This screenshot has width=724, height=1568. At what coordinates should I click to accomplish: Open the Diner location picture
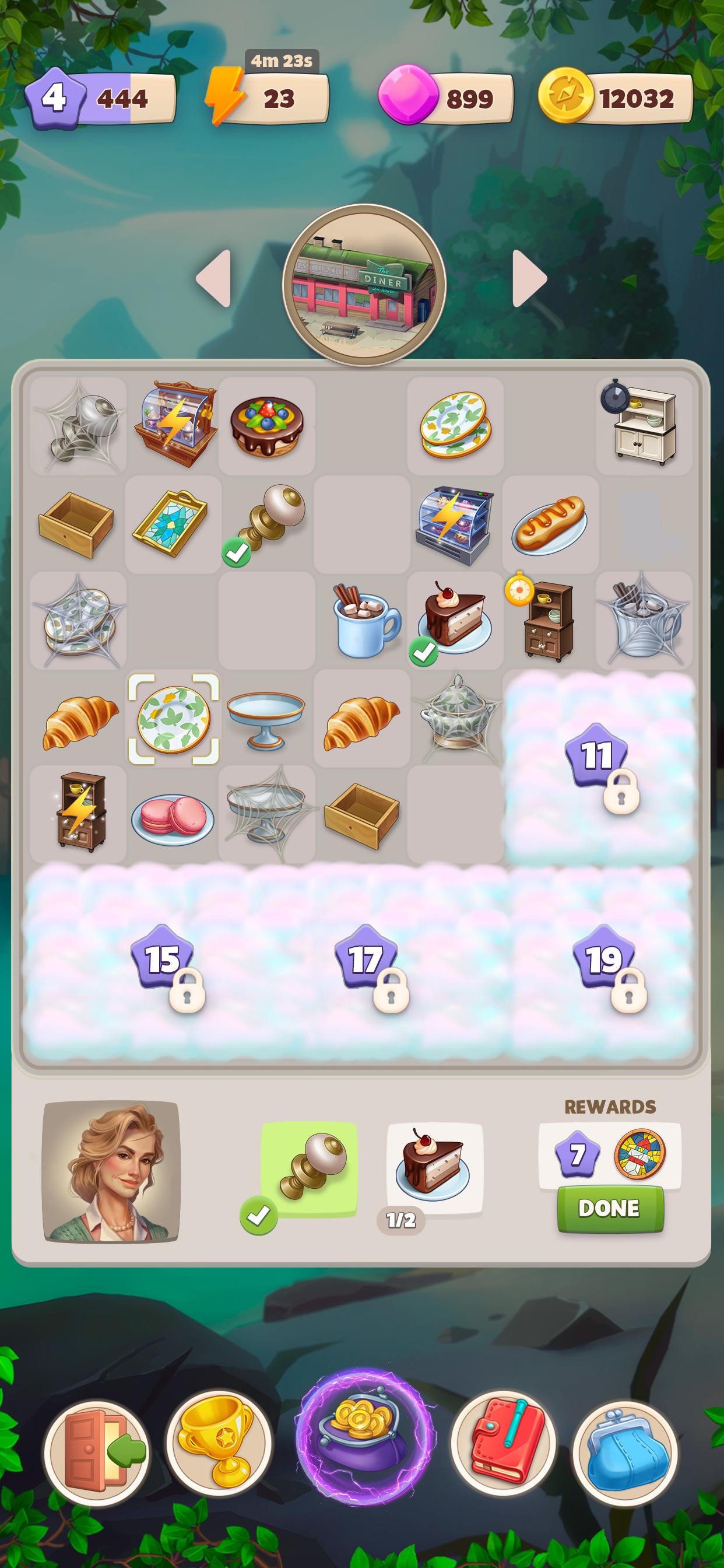(x=364, y=285)
